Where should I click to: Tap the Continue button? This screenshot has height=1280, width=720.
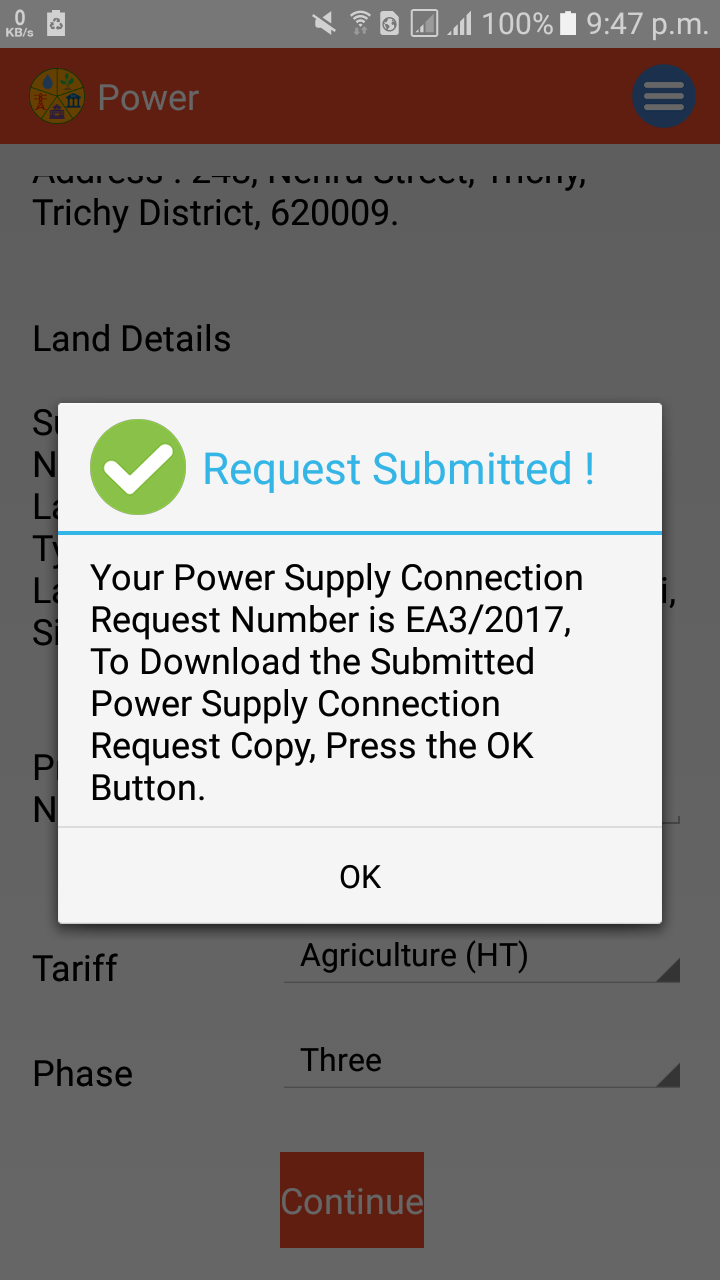352,1200
